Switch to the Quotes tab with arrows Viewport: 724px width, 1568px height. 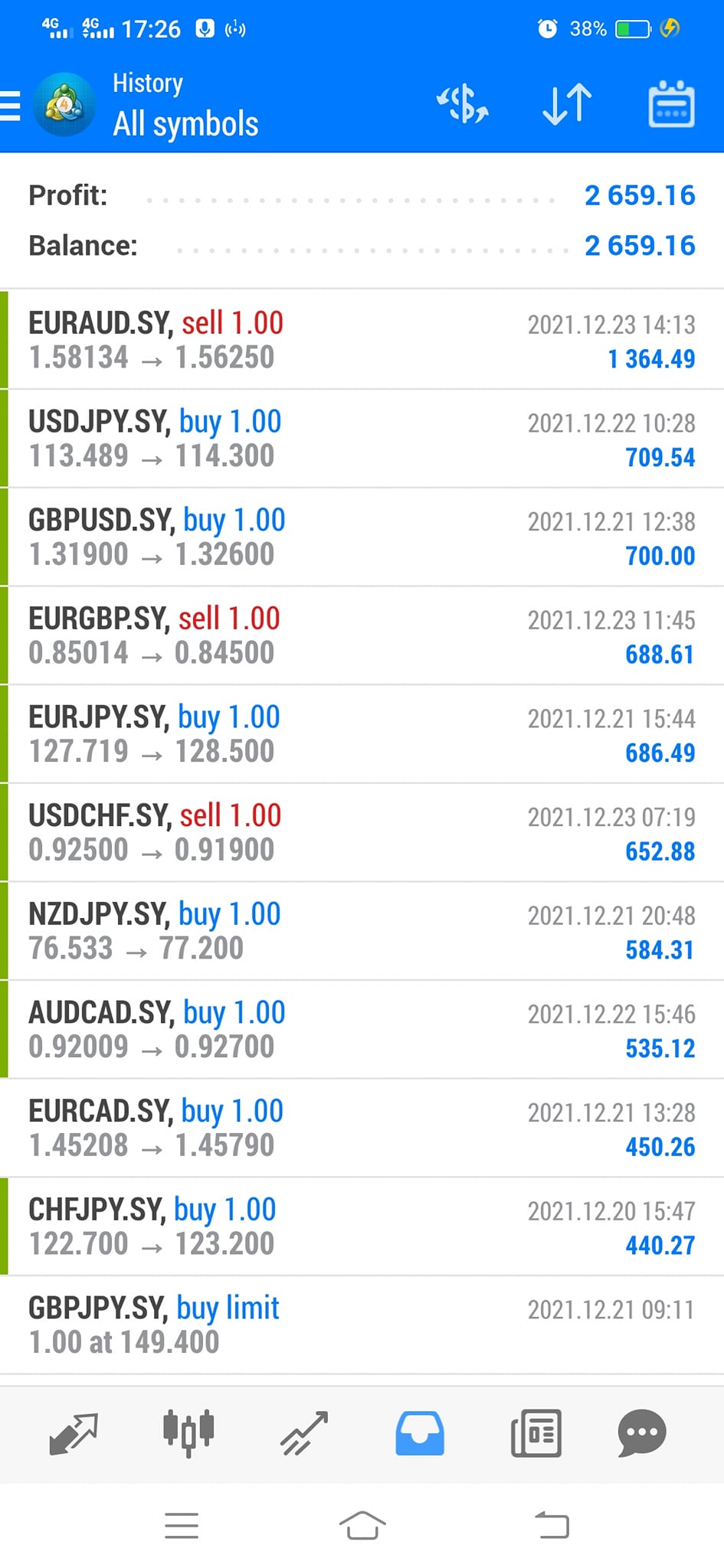74,1433
